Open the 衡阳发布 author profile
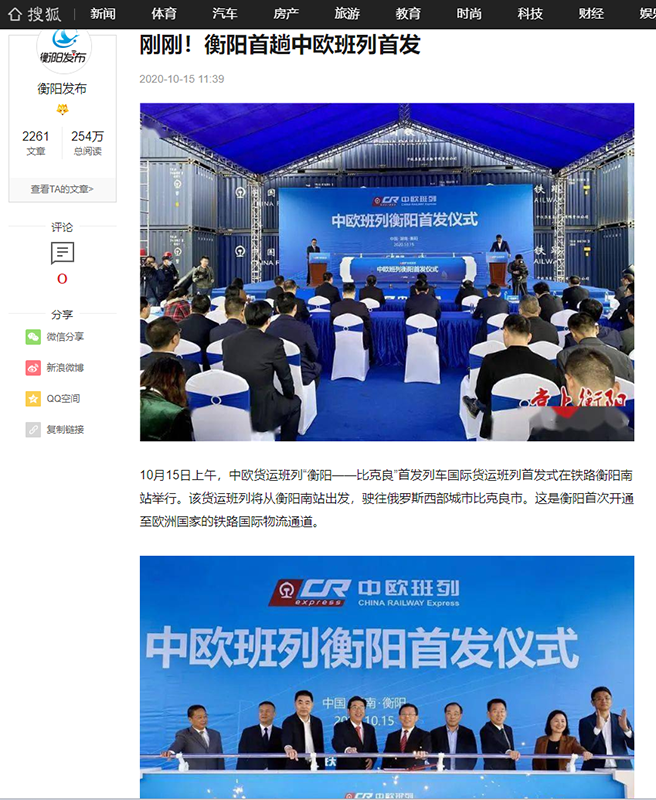This screenshot has width=656, height=800. 62,88
